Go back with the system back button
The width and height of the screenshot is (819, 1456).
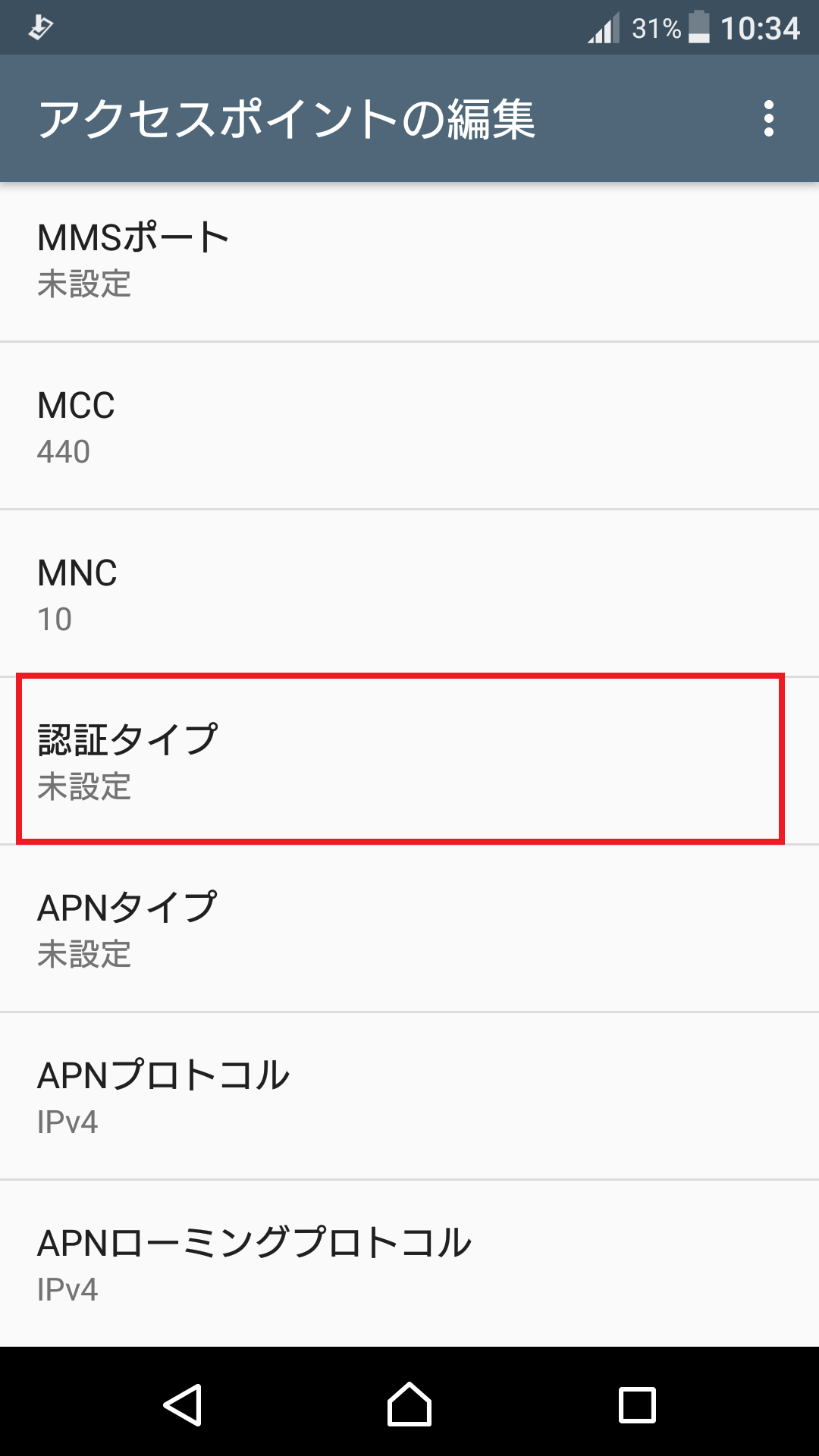183,1404
